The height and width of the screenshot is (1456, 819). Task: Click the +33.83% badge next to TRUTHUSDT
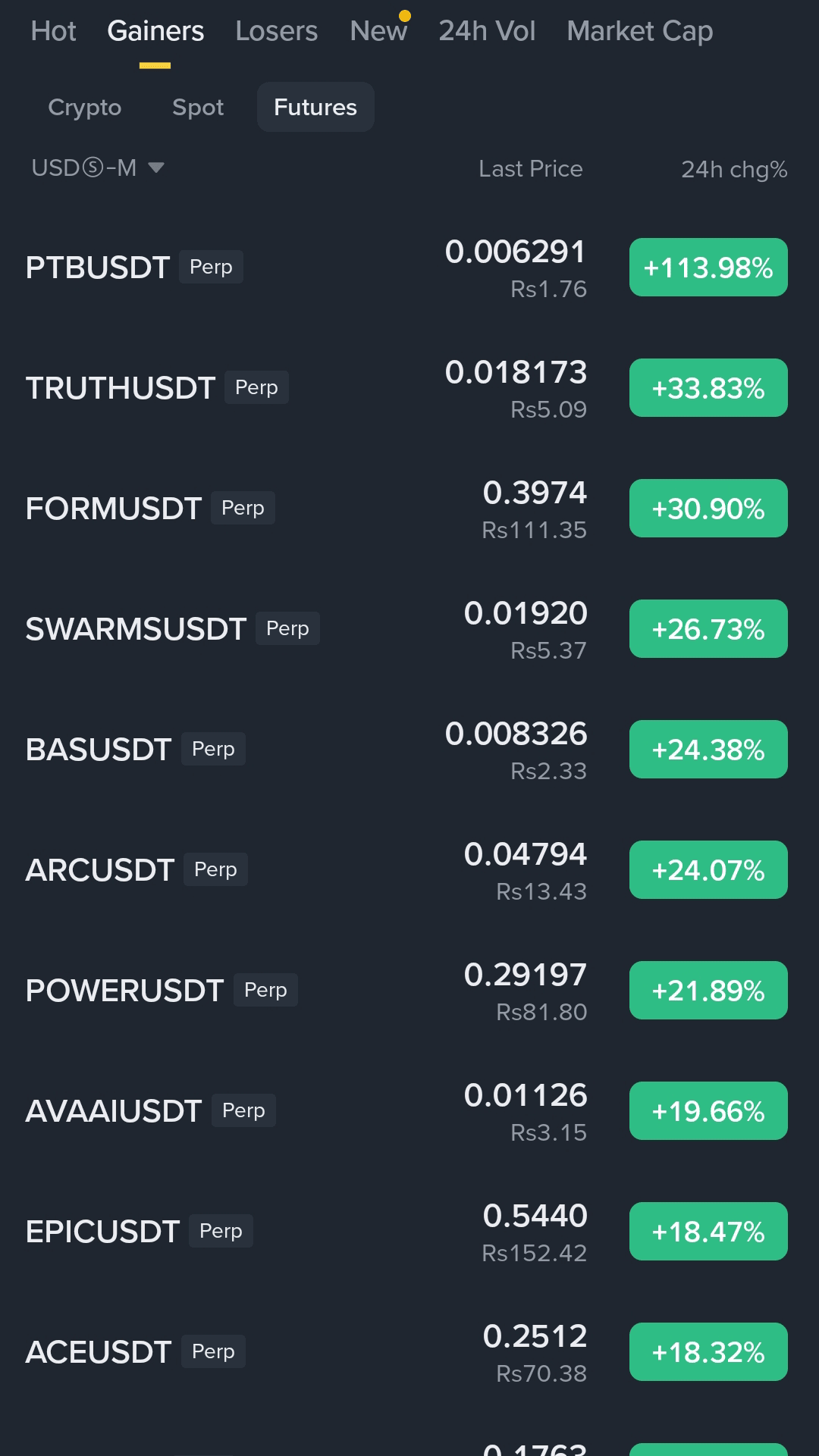coord(708,387)
